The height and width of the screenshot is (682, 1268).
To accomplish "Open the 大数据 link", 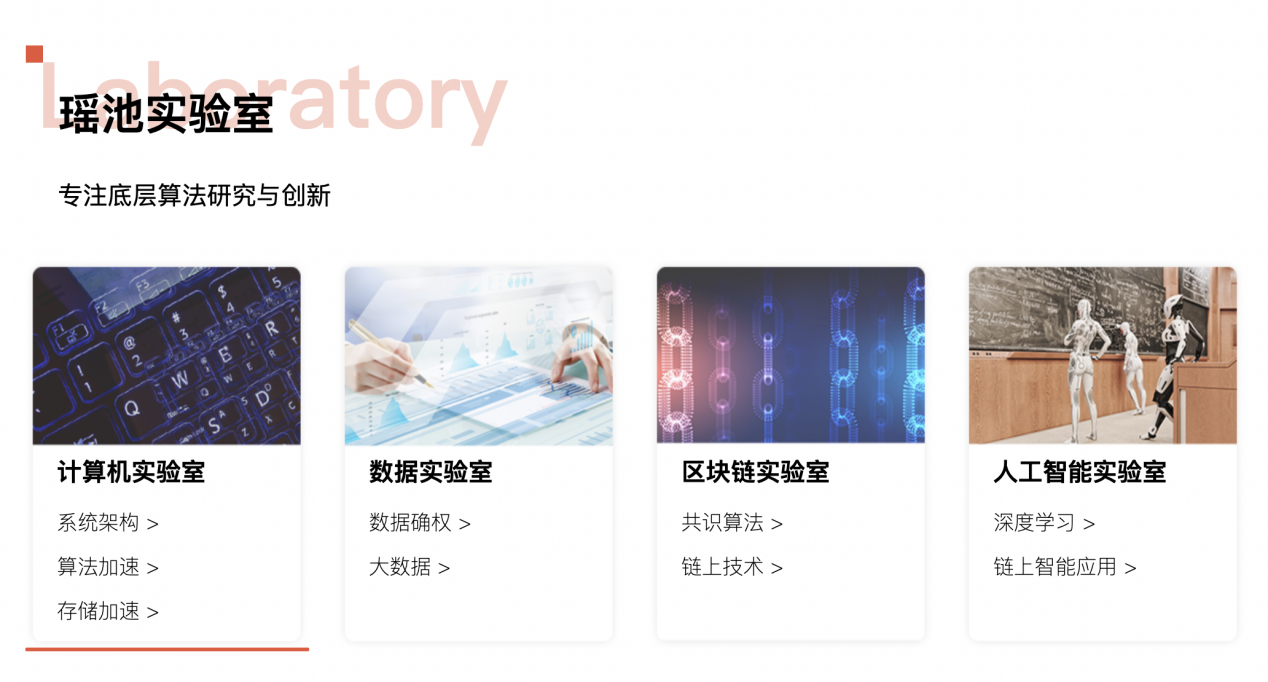I will pyautogui.click(x=409, y=567).
